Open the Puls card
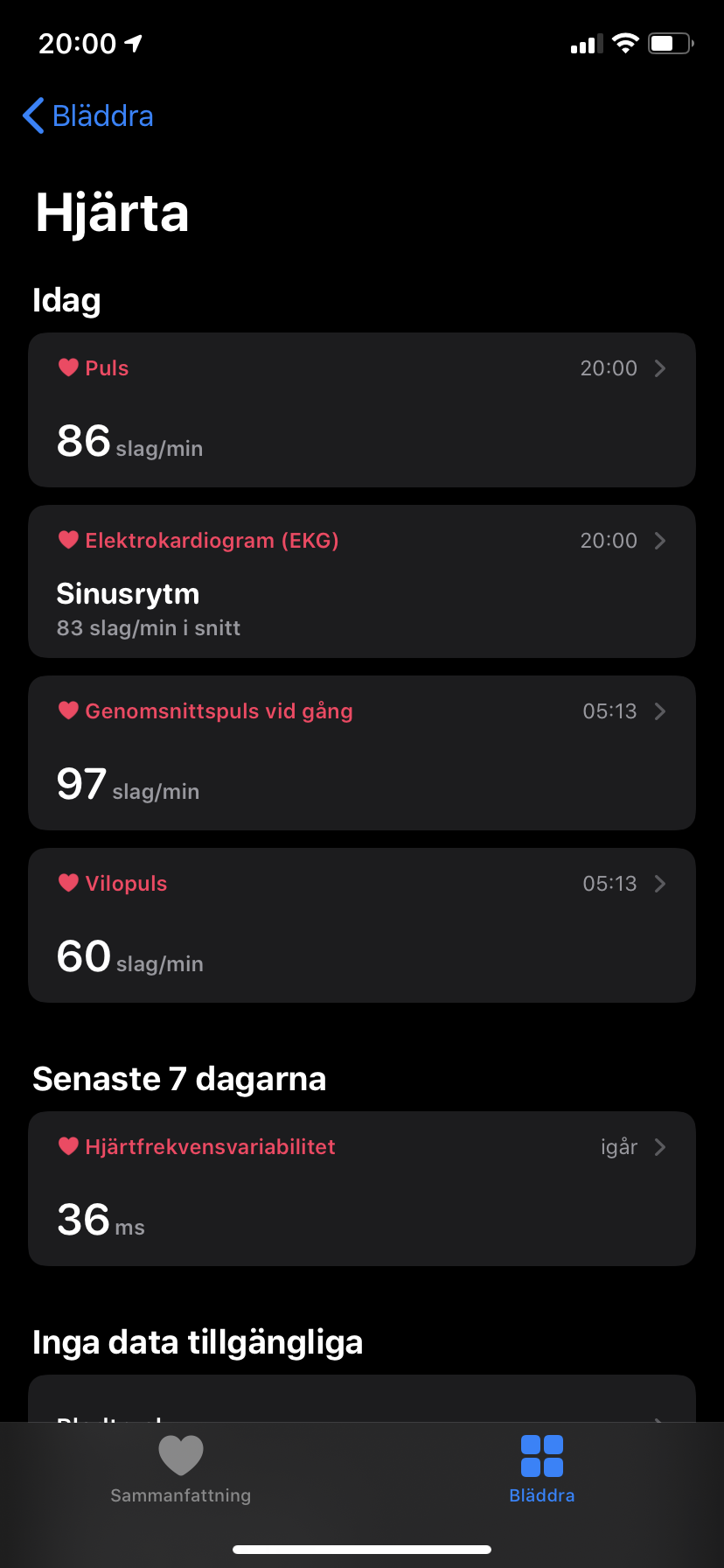The width and height of the screenshot is (724, 1568). click(x=361, y=409)
